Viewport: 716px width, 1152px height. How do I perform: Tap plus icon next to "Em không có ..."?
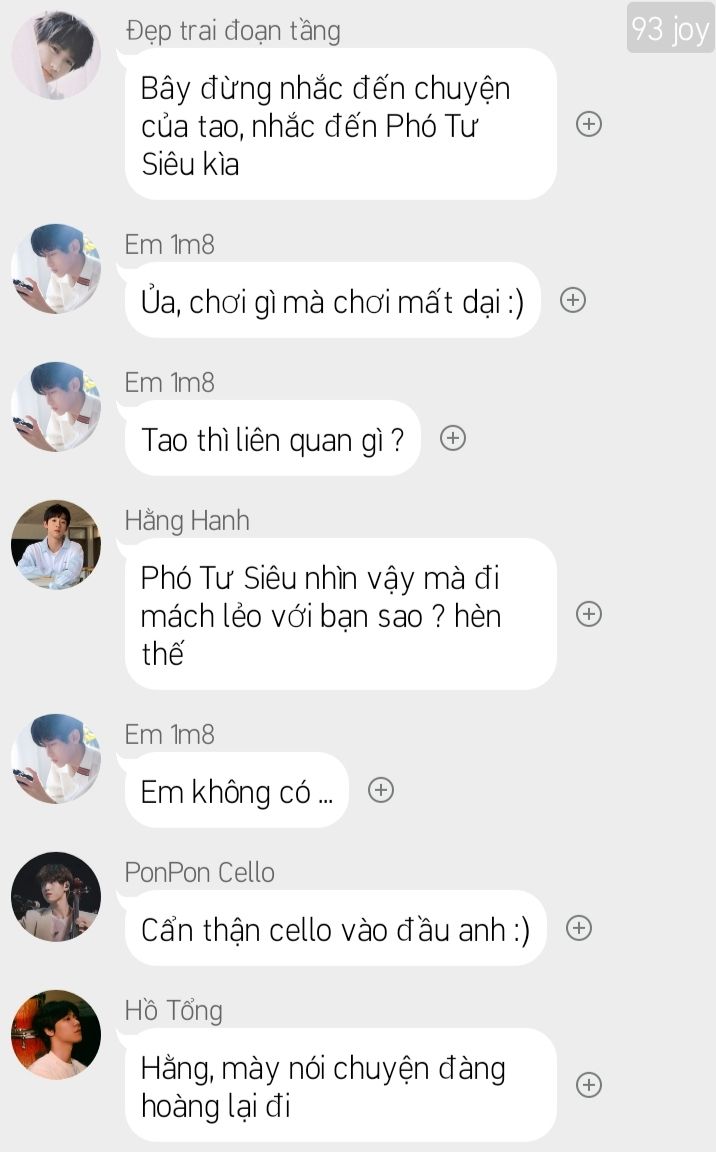pyautogui.click(x=380, y=790)
